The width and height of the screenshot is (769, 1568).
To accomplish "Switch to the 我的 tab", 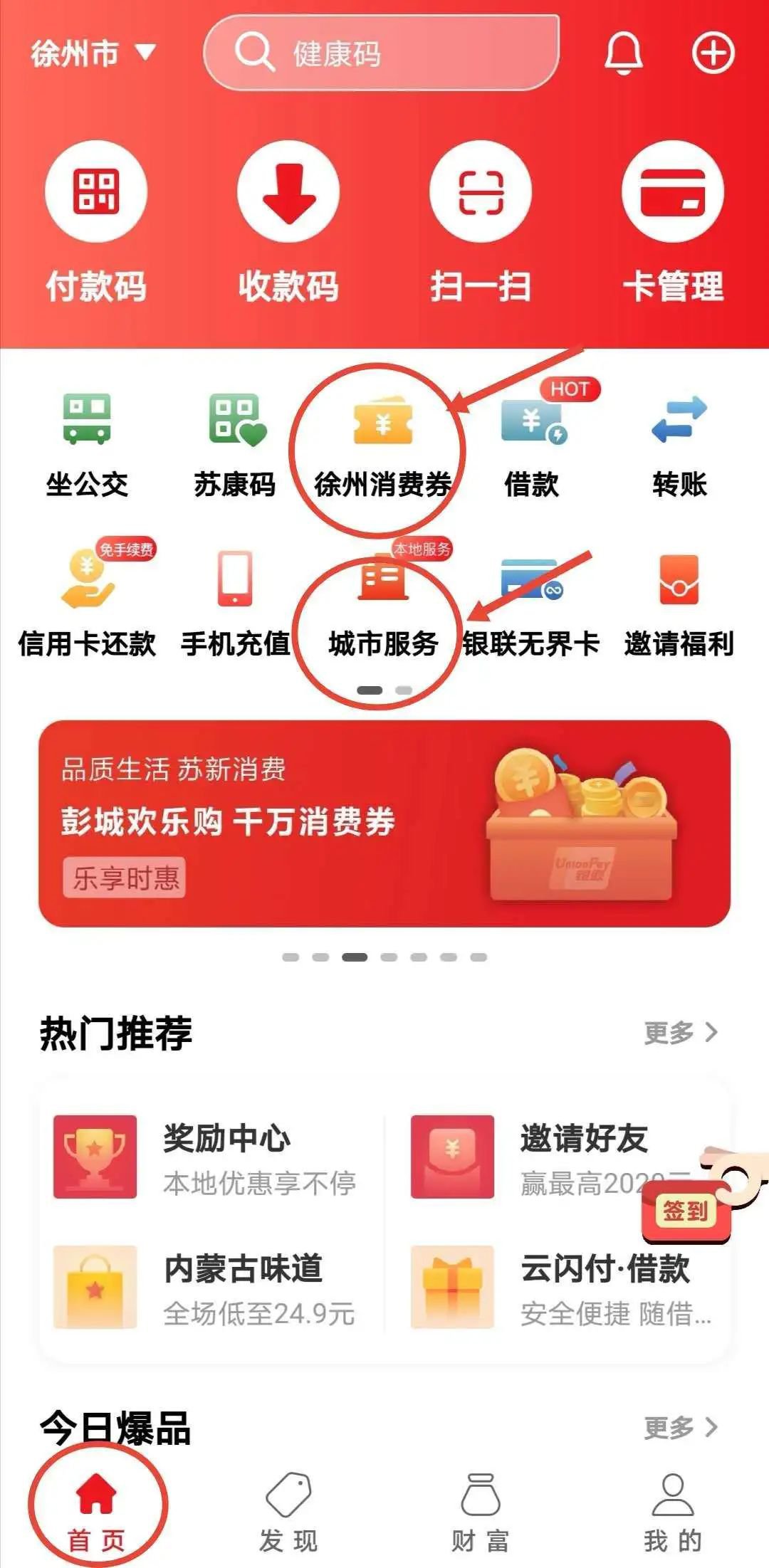I will (x=673, y=1508).
